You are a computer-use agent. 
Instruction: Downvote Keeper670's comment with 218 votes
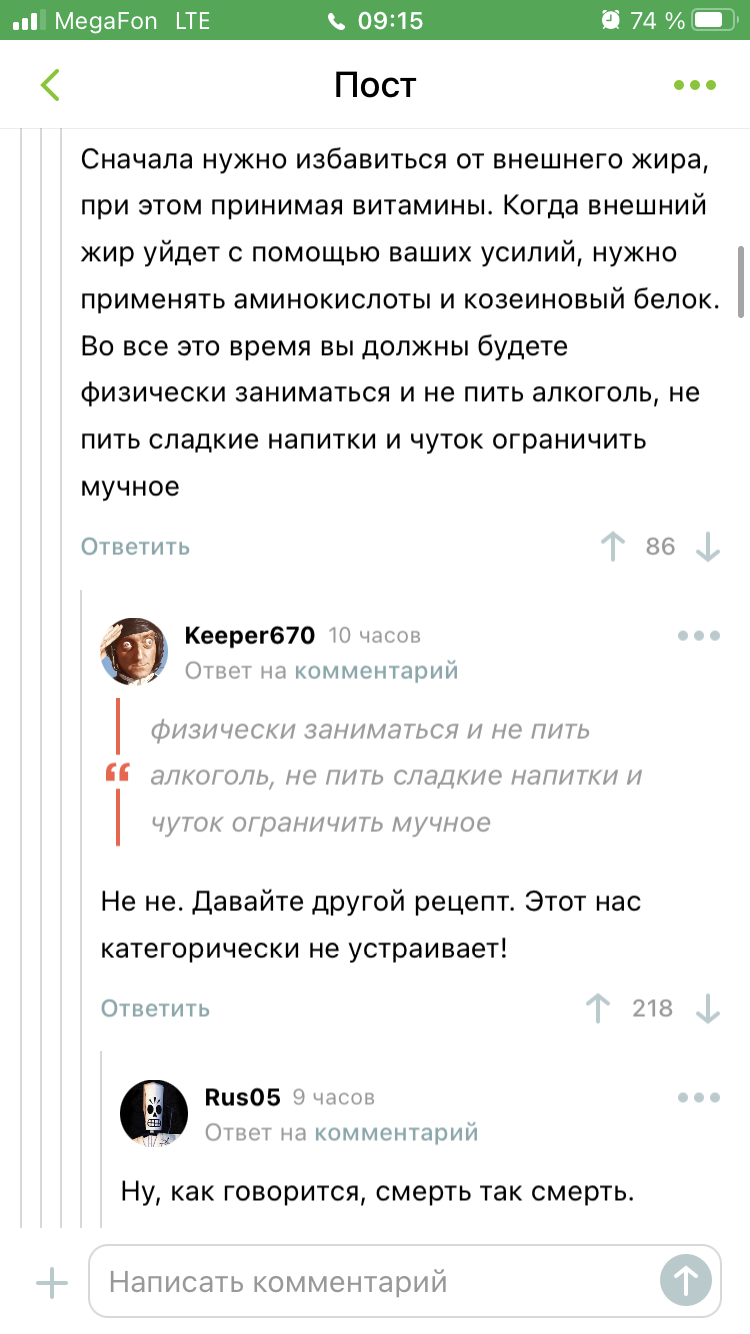click(708, 1008)
